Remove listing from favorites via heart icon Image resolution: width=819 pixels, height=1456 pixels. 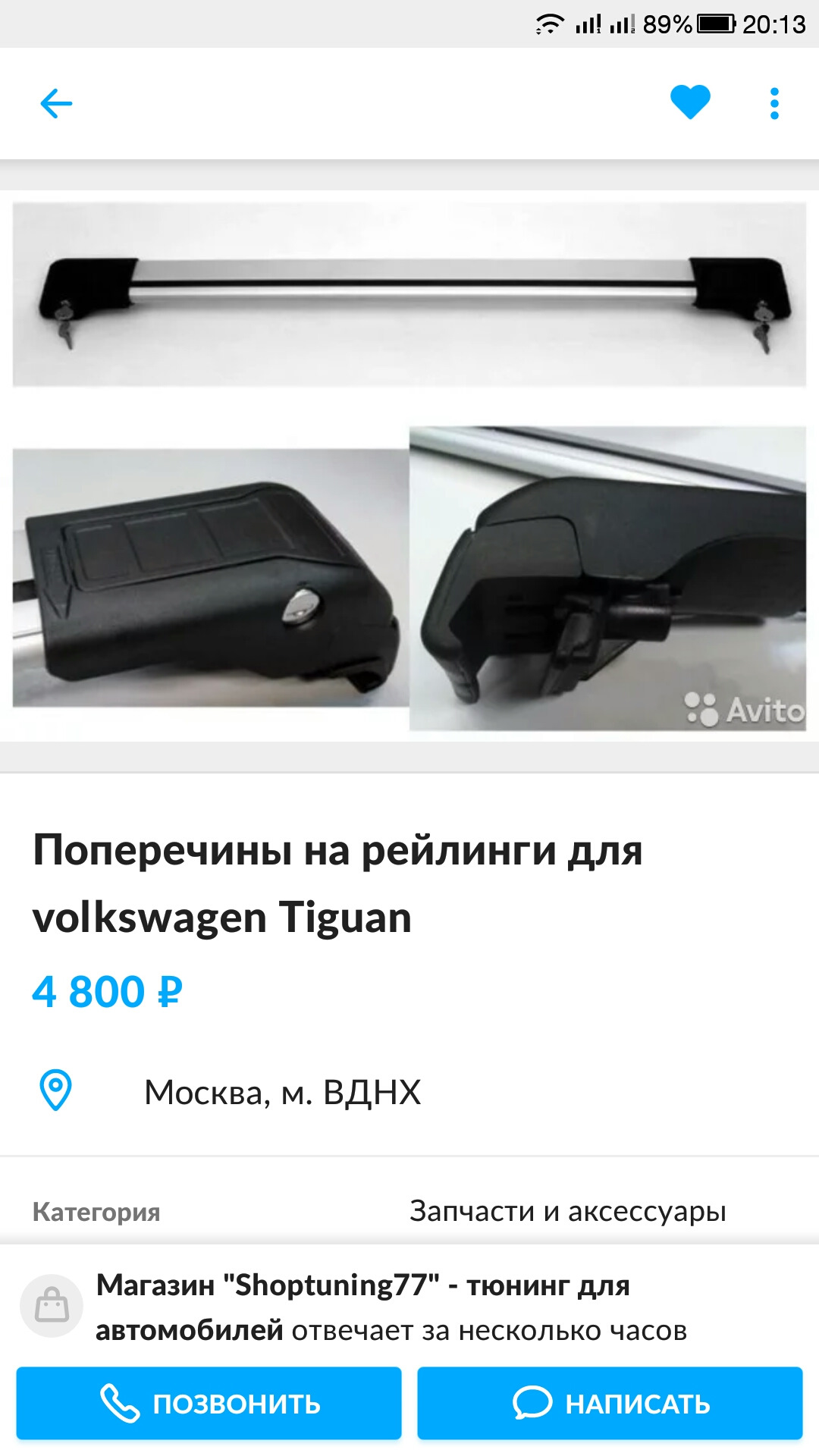(x=689, y=102)
